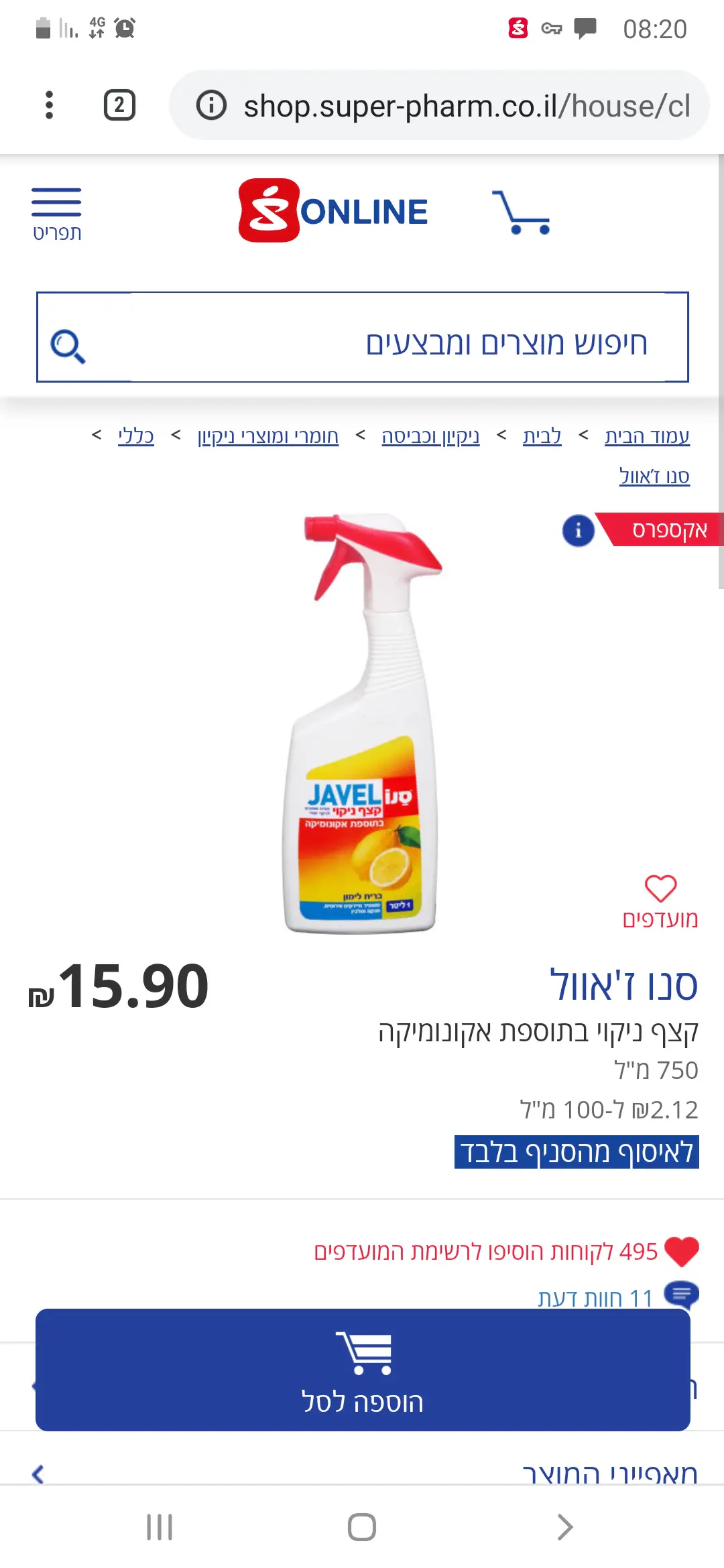Open recent apps from the navigation bar

(160, 1527)
